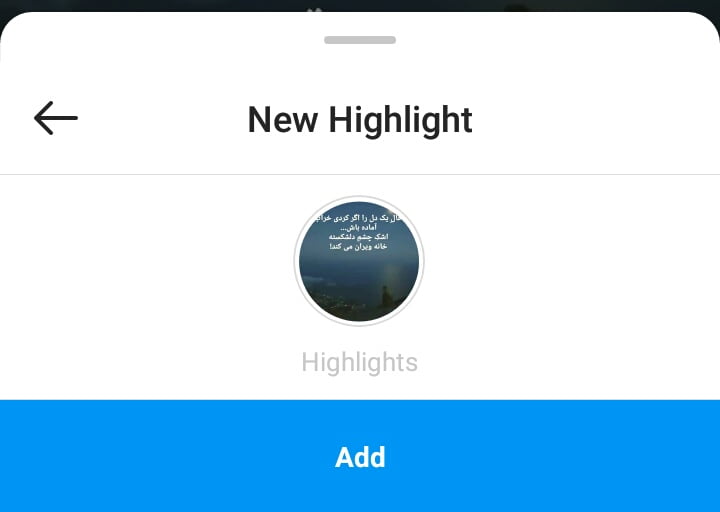Go back using the back arrow
The height and width of the screenshot is (512, 720).
(55, 118)
